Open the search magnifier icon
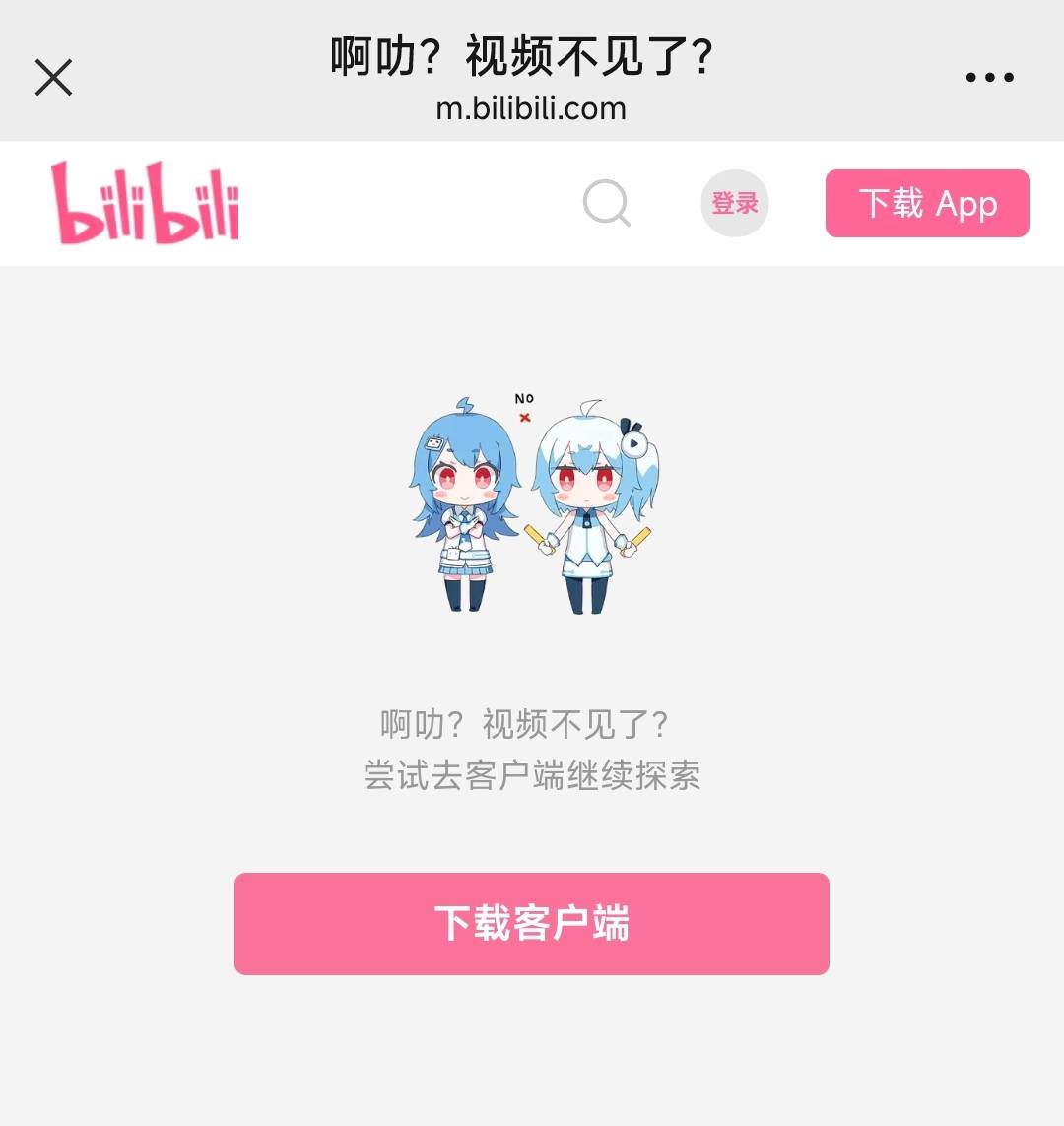1064x1126 pixels. coord(606,204)
